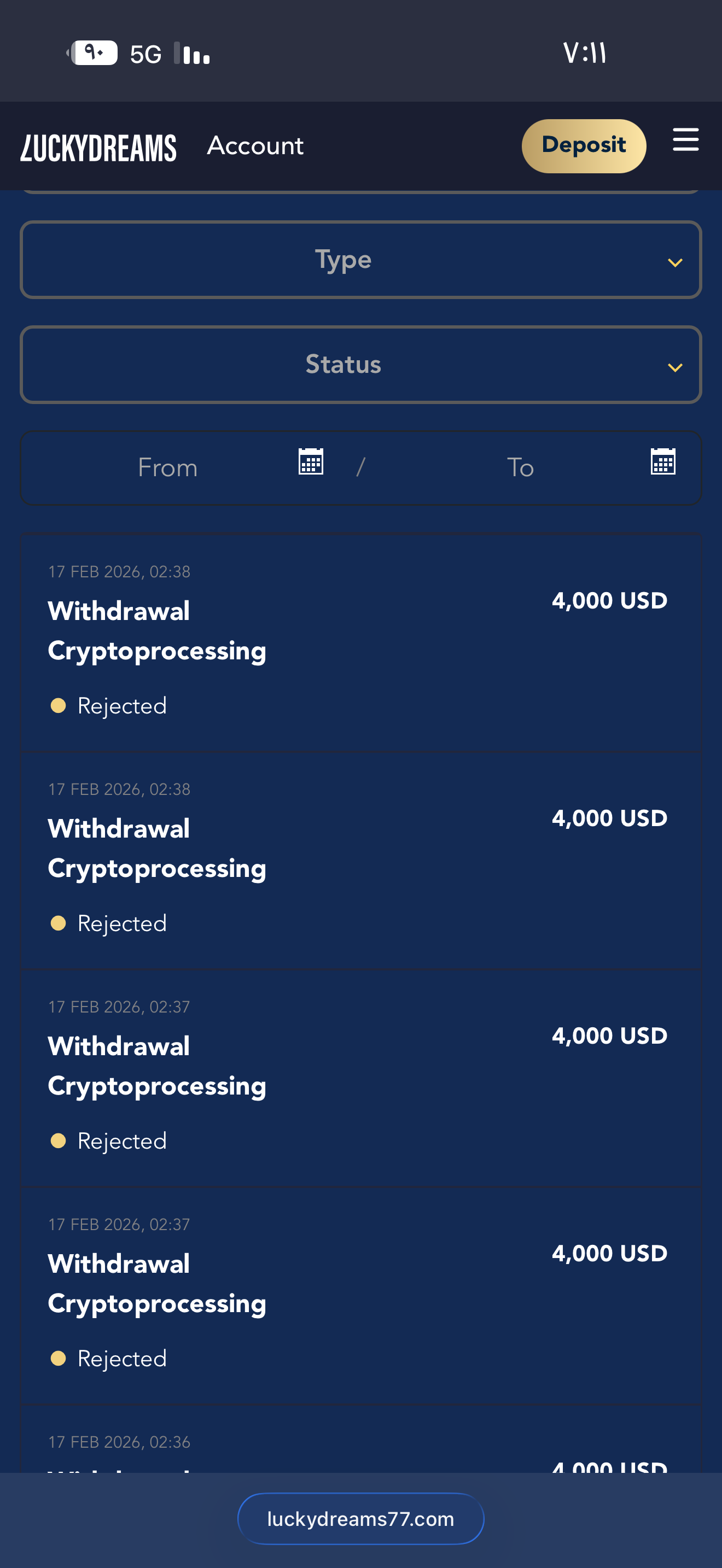Tap the gold Deposit button
Viewport: 722px width, 1568px height.
pyautogui.click(x=583, y=146)
